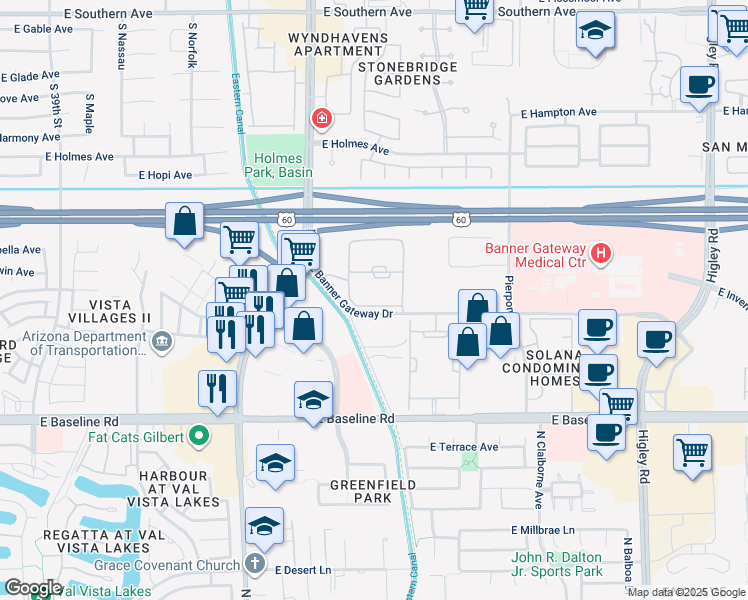Open the restaurant marker above Fat Cats Gilbert
This screenshot has width=748, height=600.
[218, 386]
